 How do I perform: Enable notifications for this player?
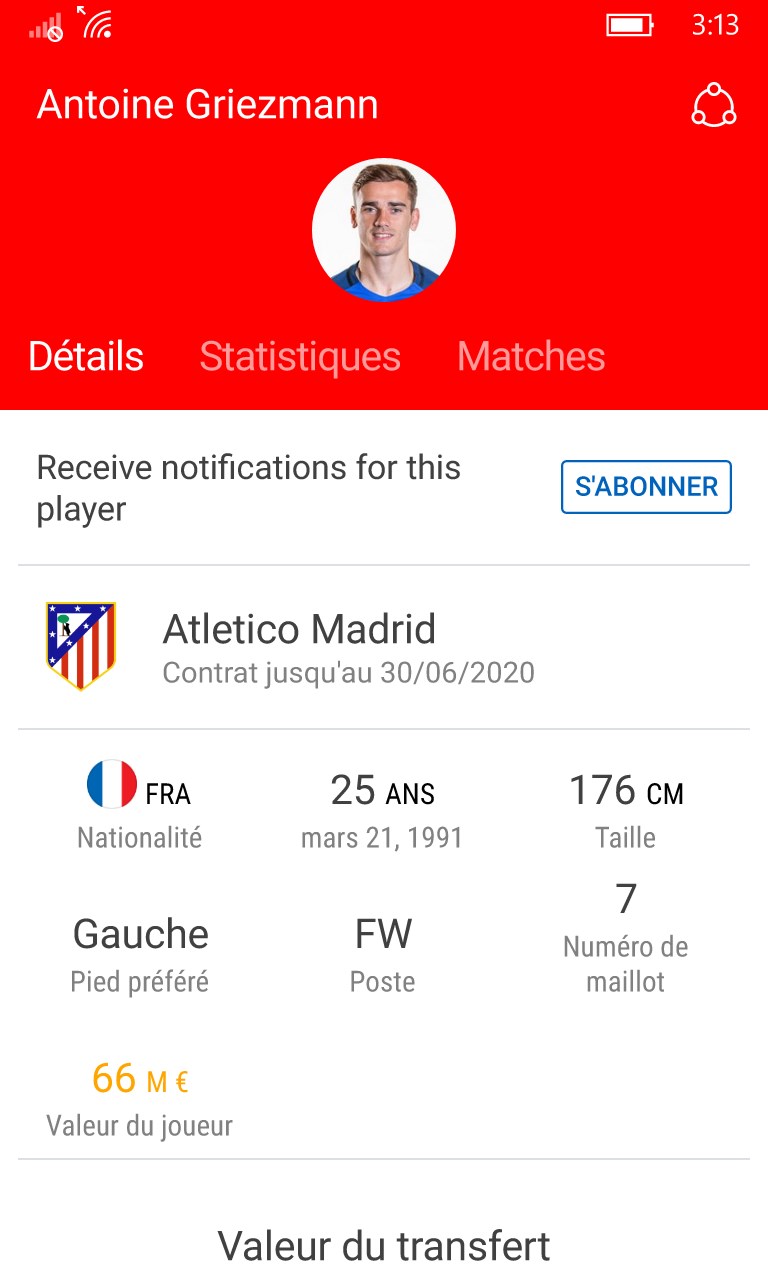[x=646, y=486]
